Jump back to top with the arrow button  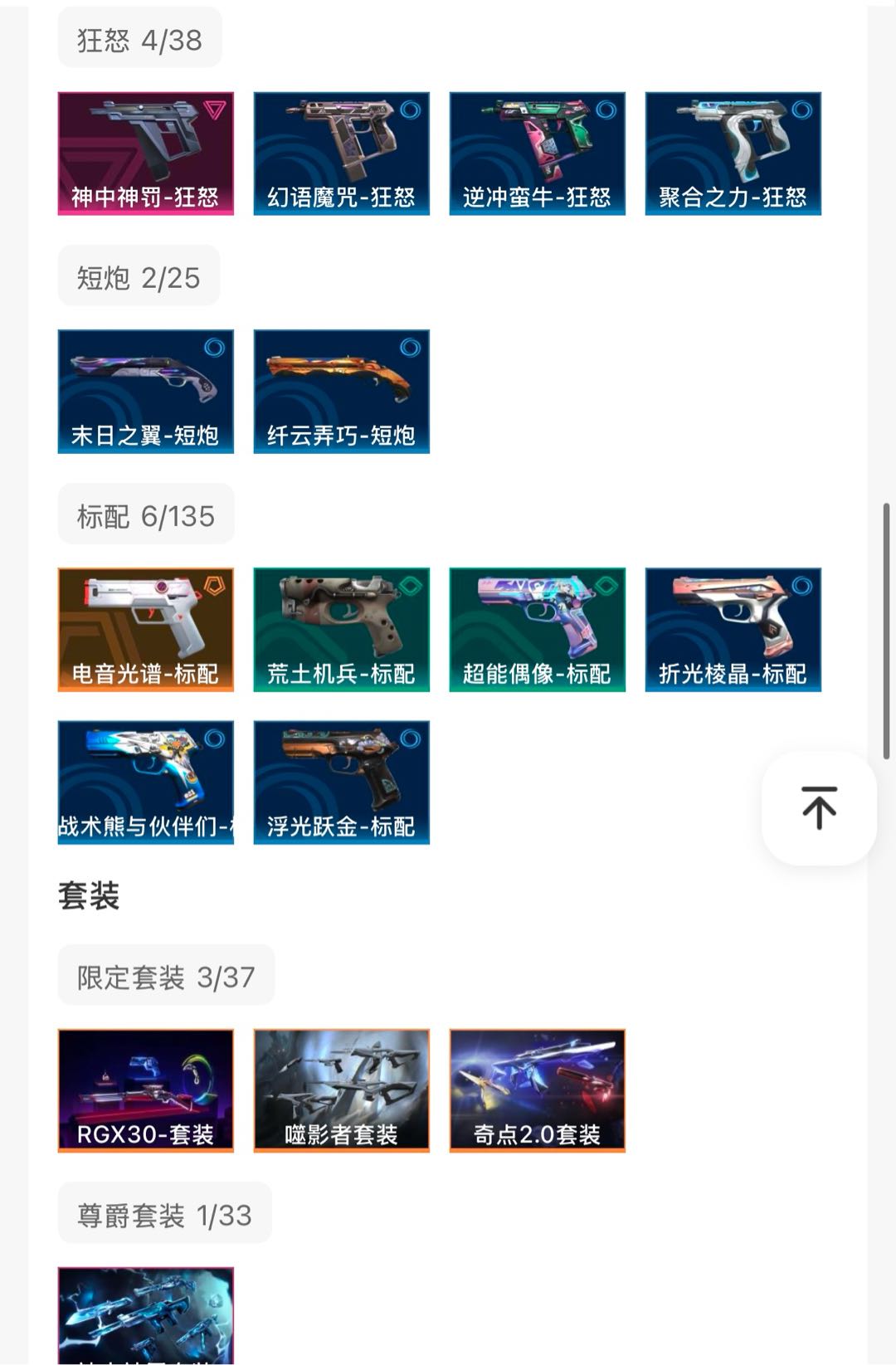pos(819,808)
